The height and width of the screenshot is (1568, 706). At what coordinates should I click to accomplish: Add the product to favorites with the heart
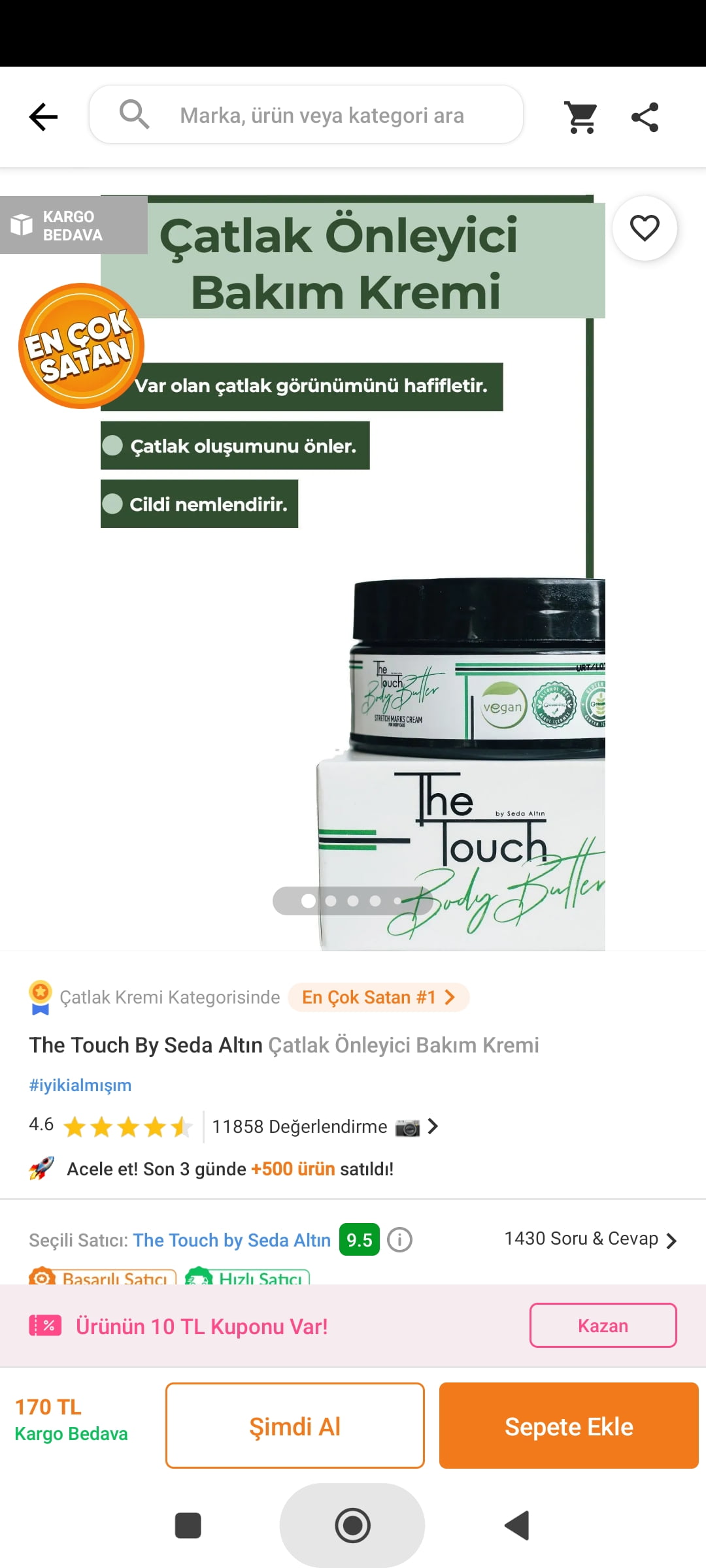coord(645,228)
